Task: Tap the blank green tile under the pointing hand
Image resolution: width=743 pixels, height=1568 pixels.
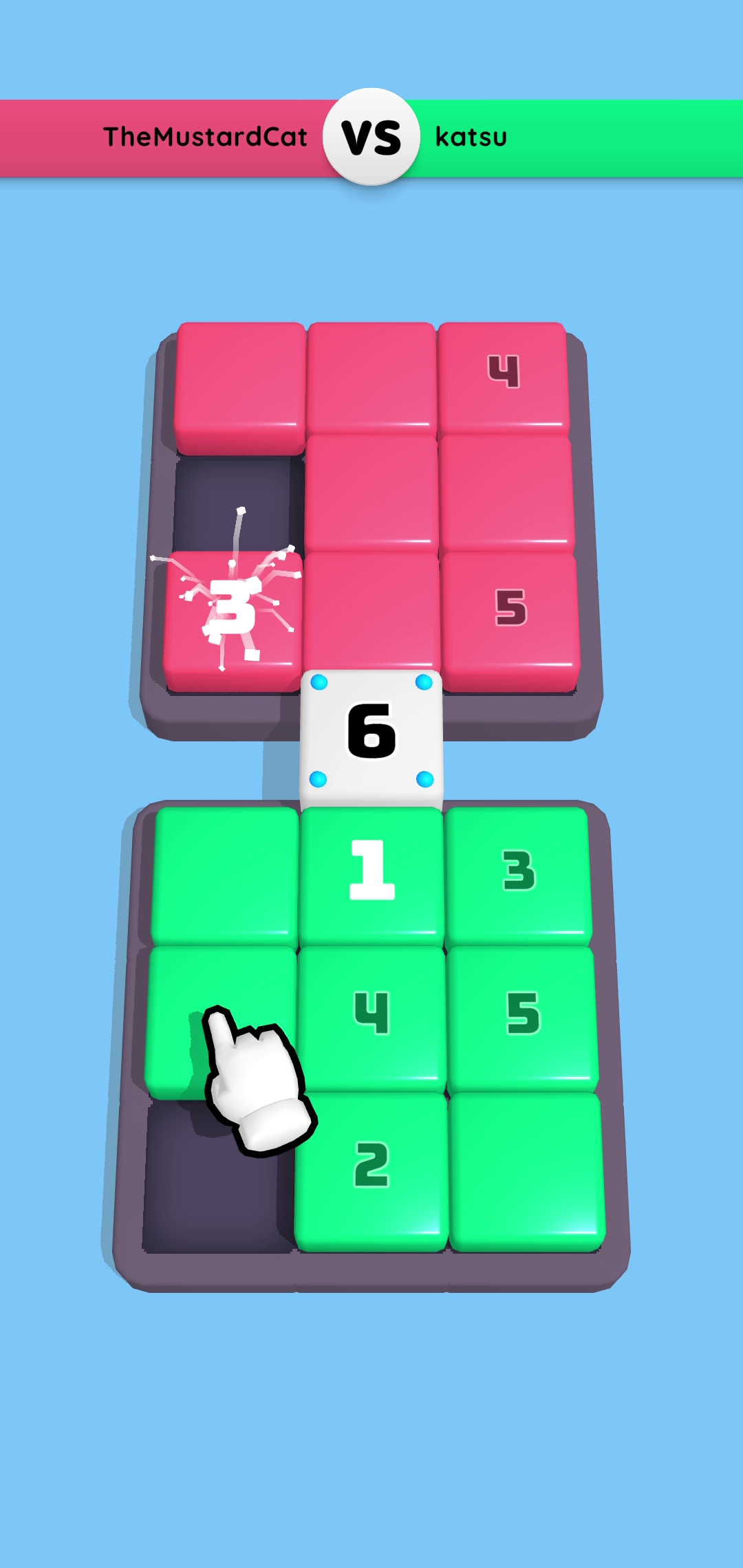Action: click(220, 1021)
